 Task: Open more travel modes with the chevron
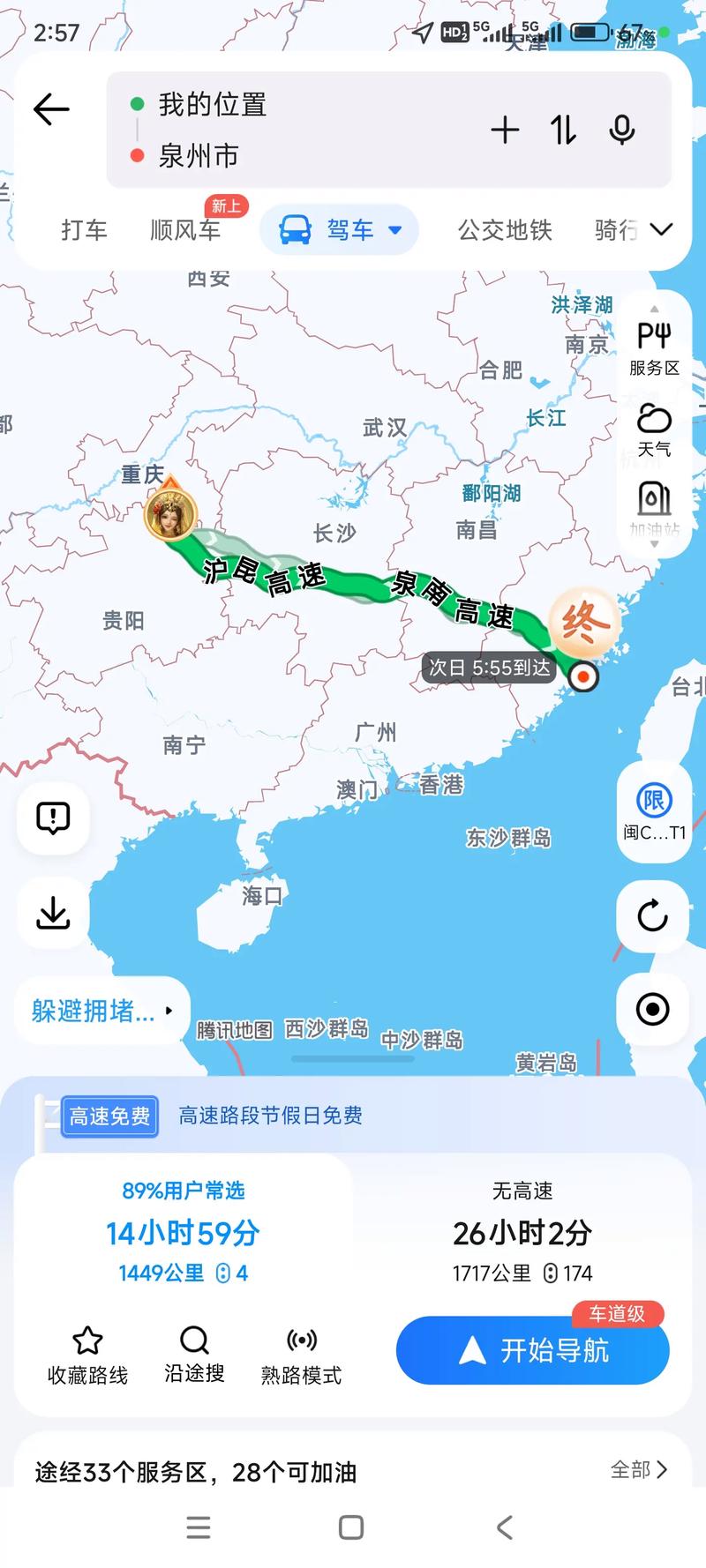pos(662,228)
